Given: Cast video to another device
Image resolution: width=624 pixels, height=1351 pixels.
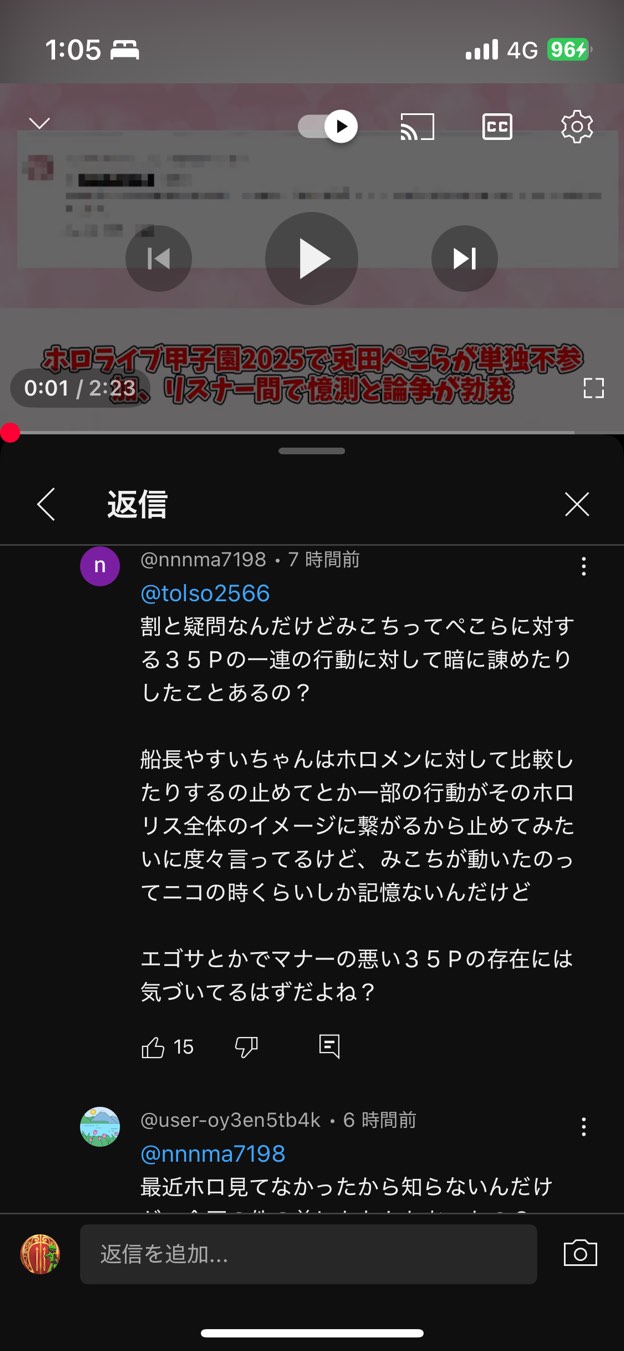Looking at the screenshot, I should 417,127.
